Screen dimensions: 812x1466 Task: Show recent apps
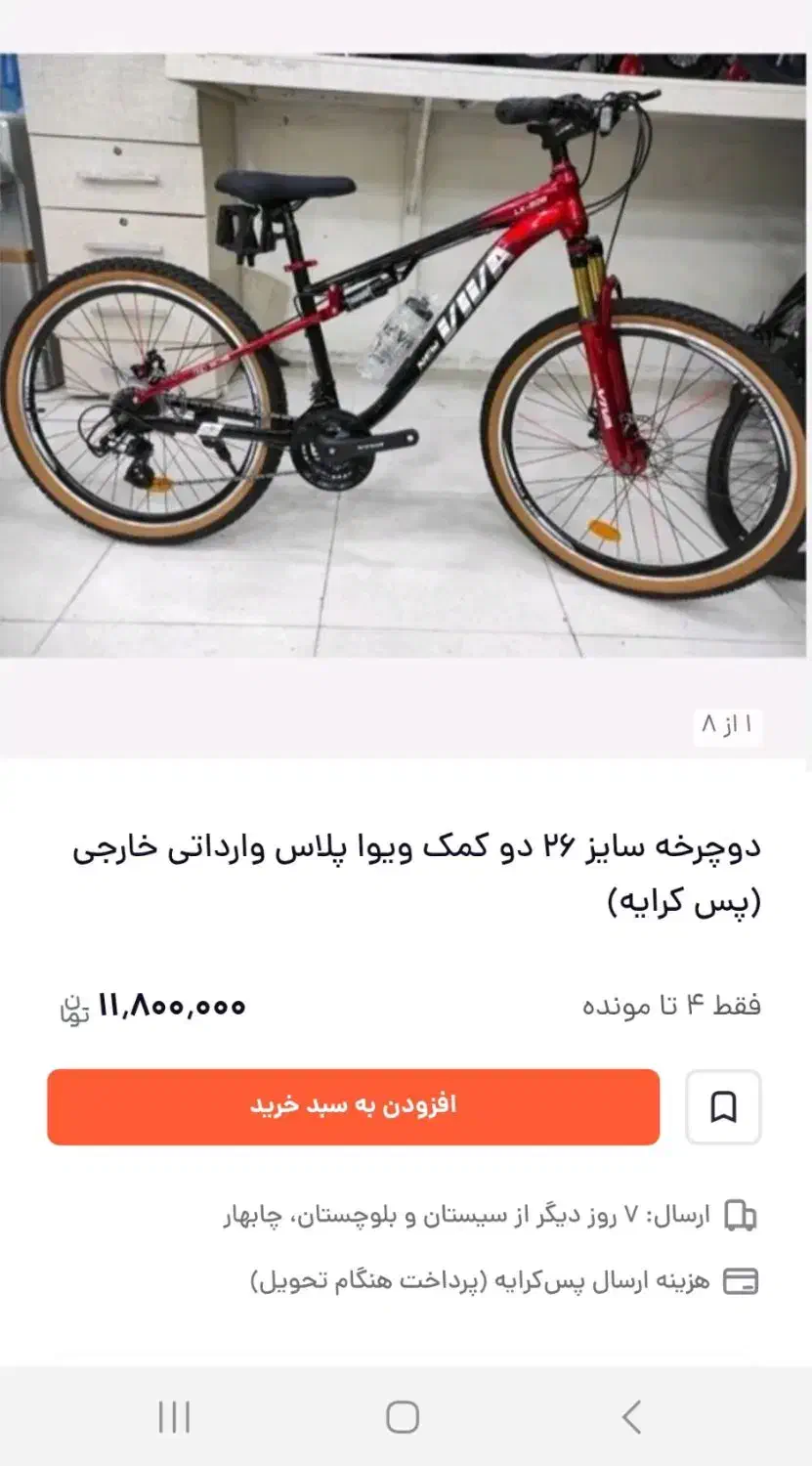point(174,1416)
